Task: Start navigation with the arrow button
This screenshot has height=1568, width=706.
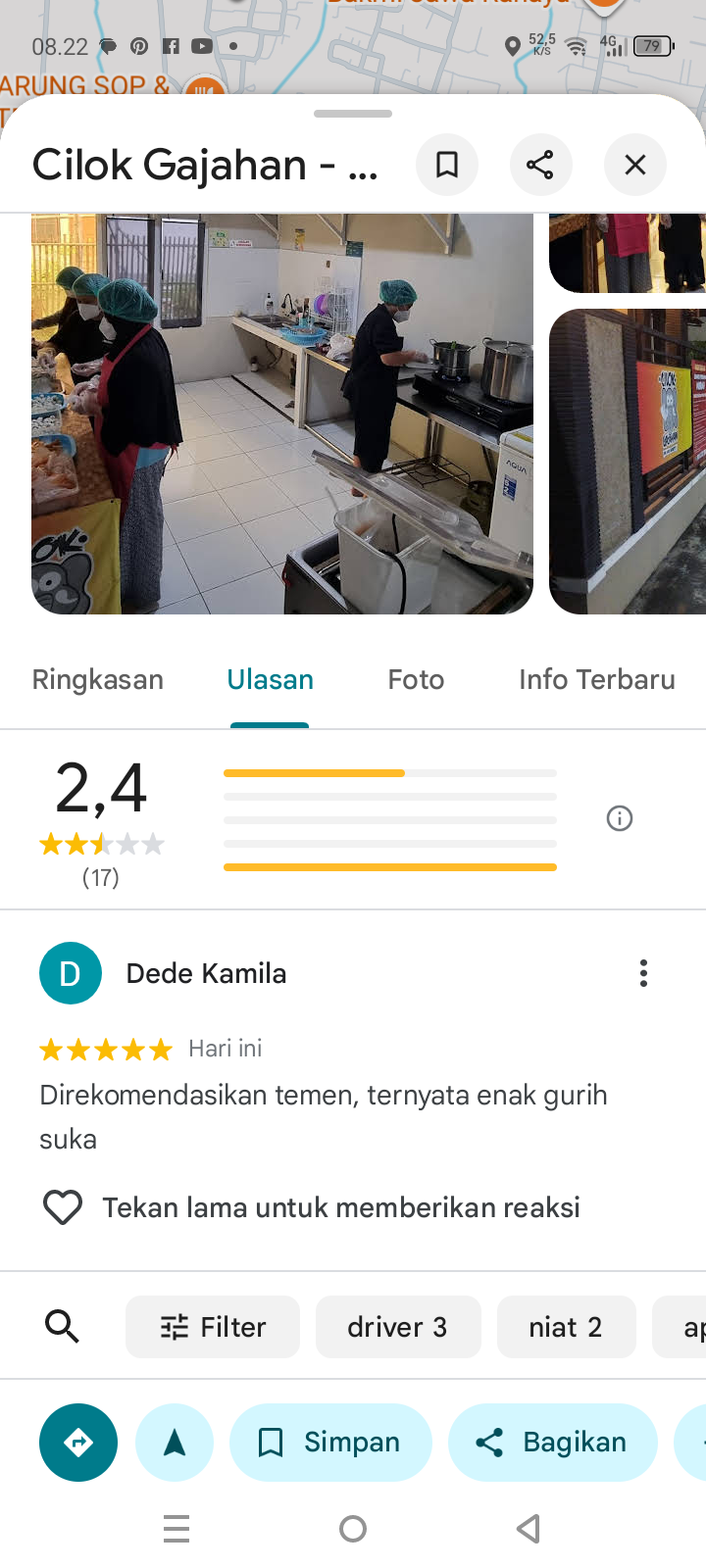Action: [175, 1443]
